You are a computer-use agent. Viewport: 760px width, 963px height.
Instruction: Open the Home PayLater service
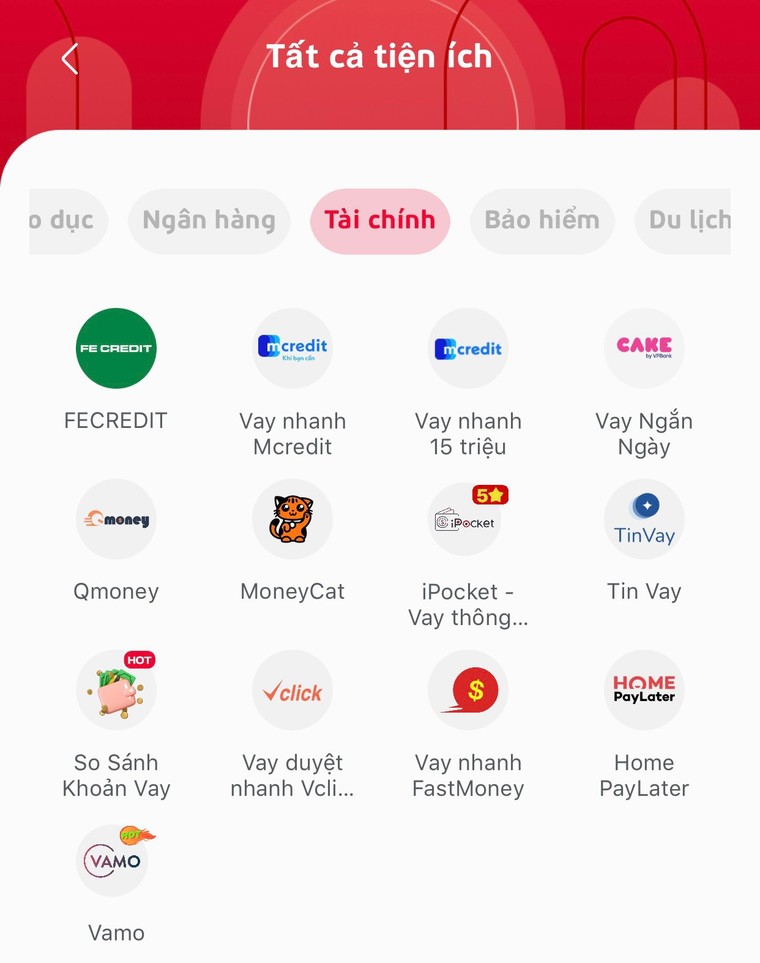644,690
